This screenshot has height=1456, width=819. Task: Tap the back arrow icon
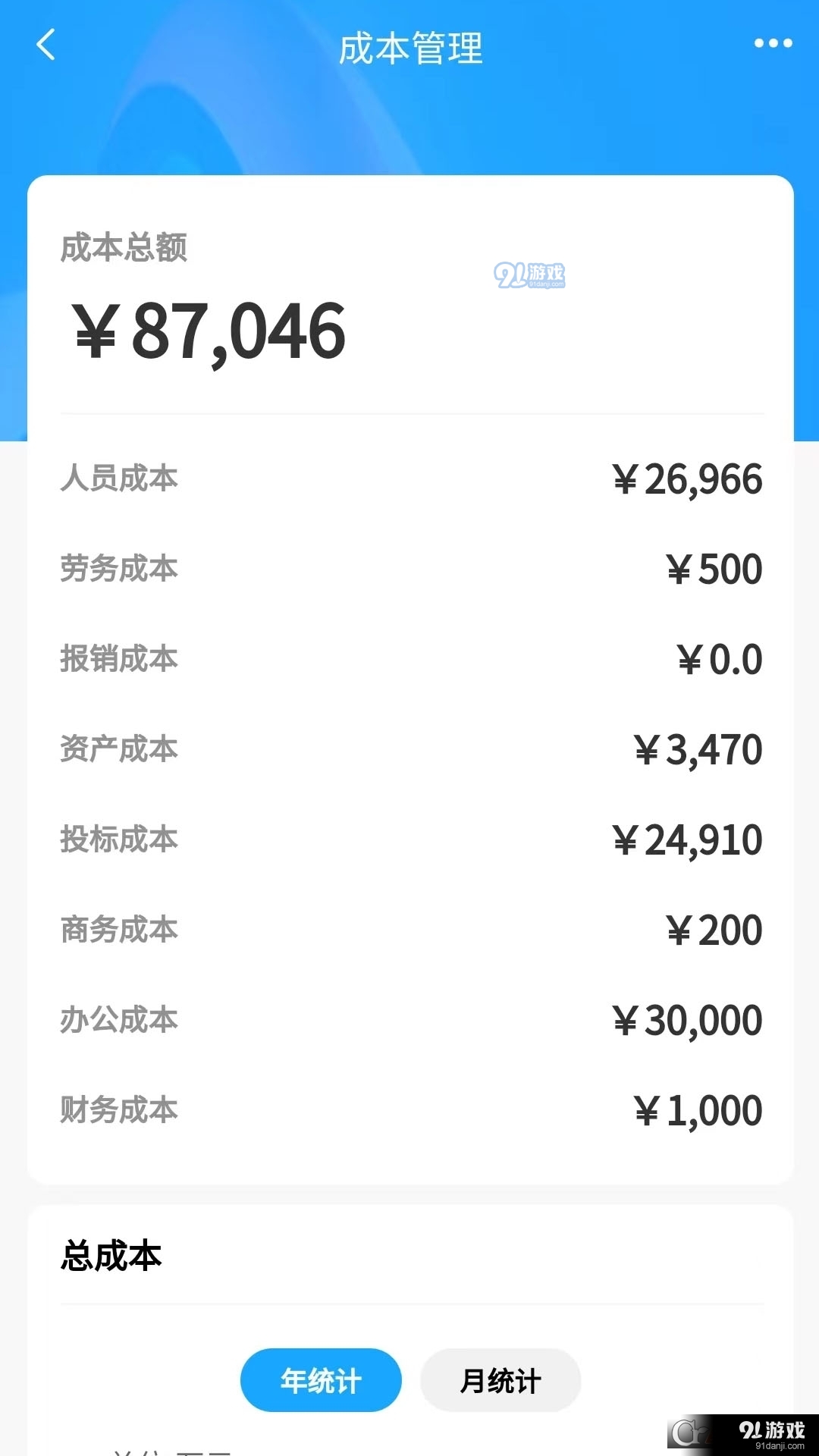click(x=47, y=45)
